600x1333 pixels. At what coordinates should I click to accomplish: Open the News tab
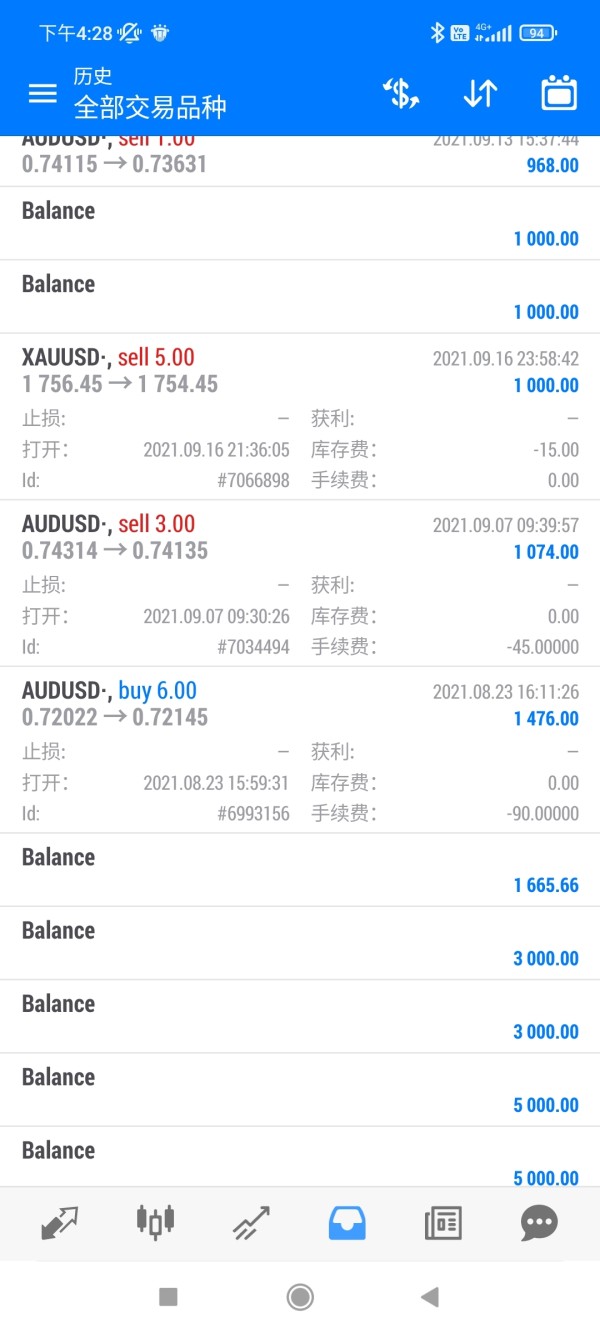tap(443, 1222)
